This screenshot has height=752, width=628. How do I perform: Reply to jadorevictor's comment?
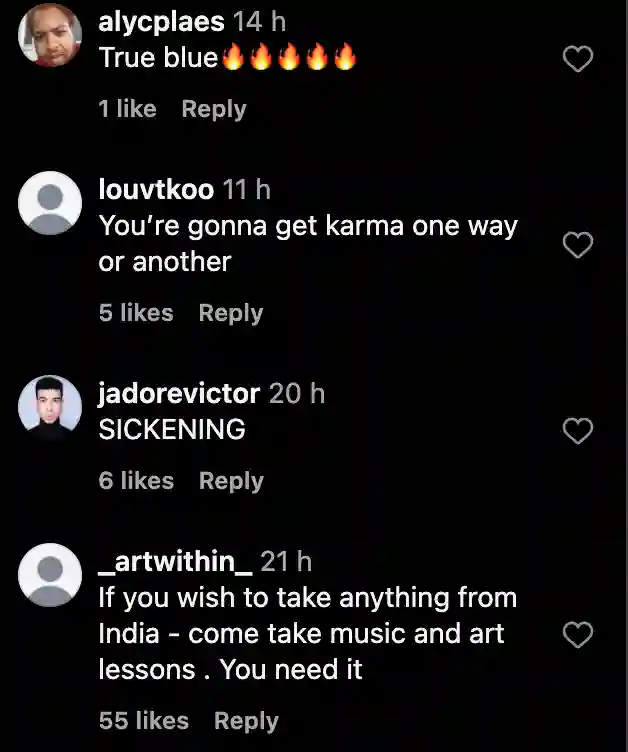click(x=230, y=481)
